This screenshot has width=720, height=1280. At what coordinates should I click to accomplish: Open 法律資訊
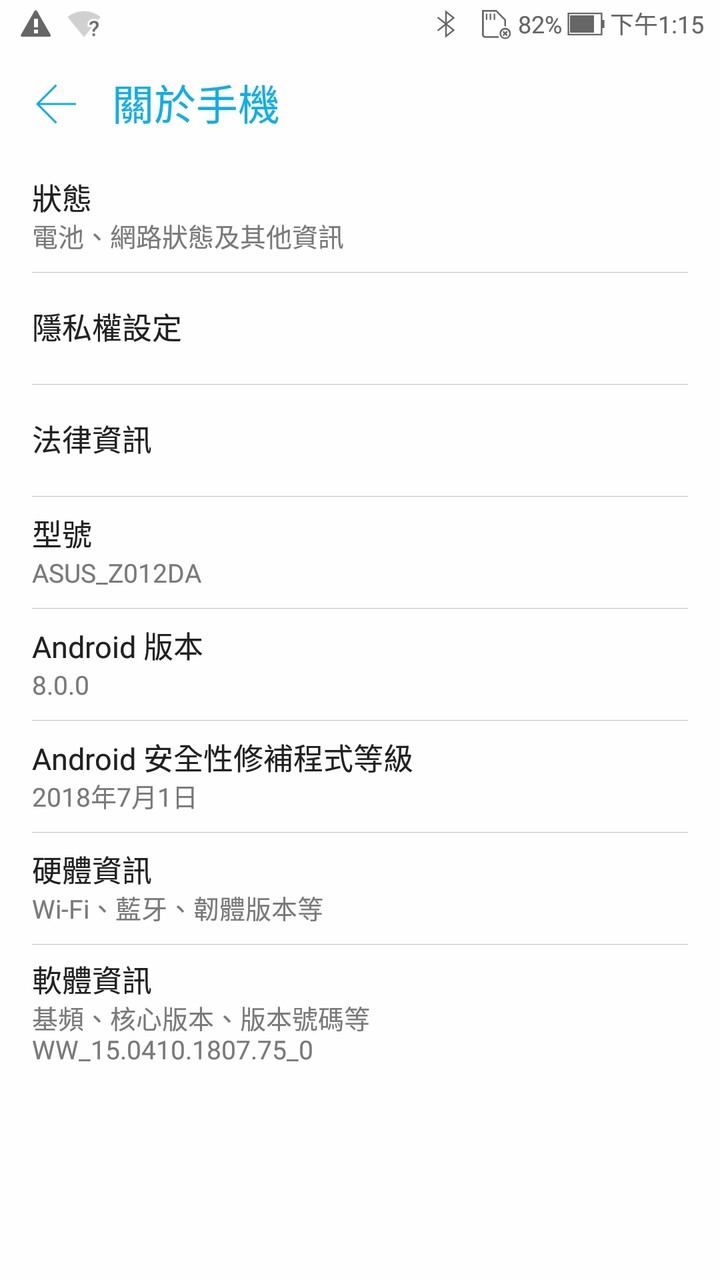(x=360, y=440)
